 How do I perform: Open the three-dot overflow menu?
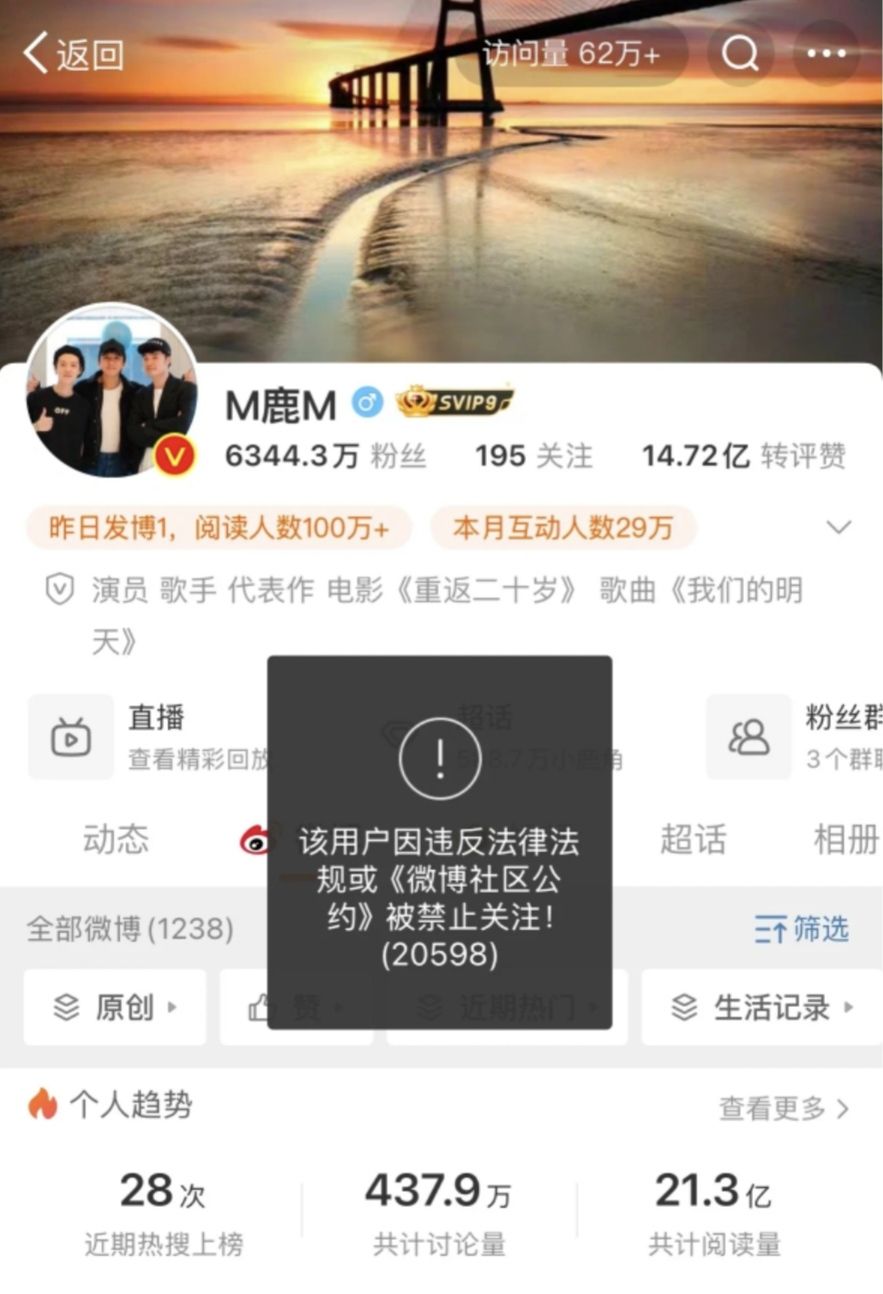826,54
